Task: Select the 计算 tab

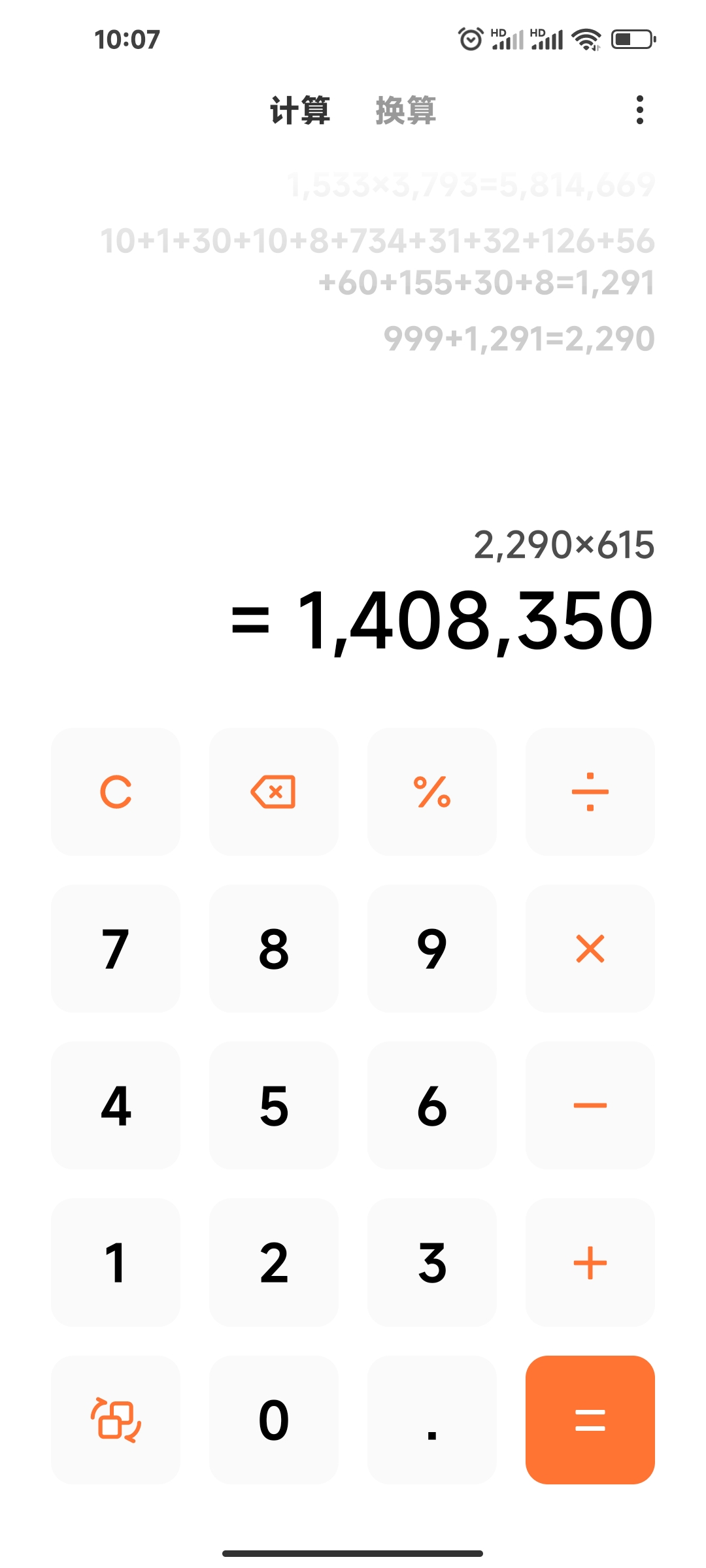Action: [x=300, y=110]
